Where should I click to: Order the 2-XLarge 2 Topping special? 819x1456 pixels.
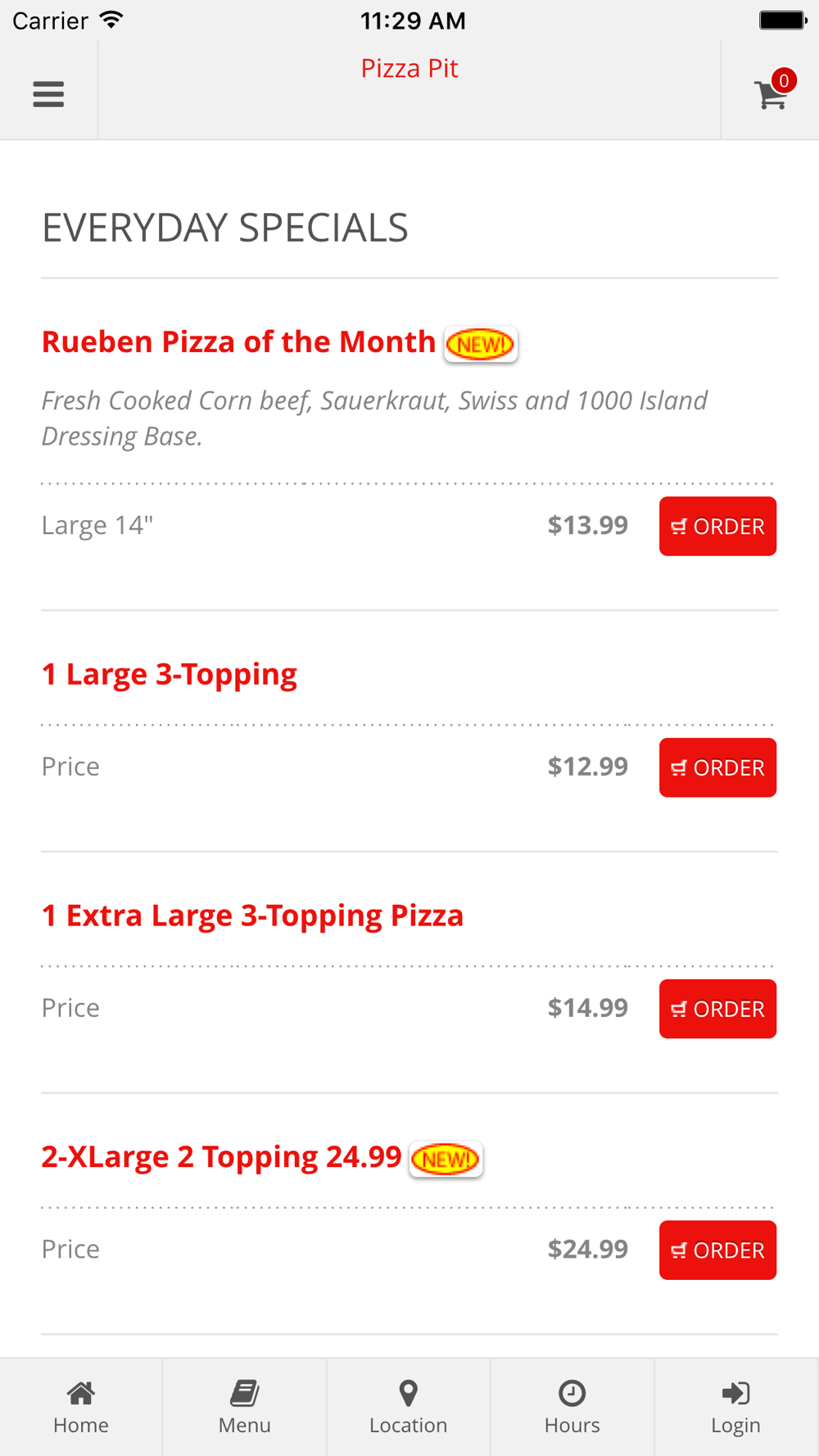click(717, 1250)
